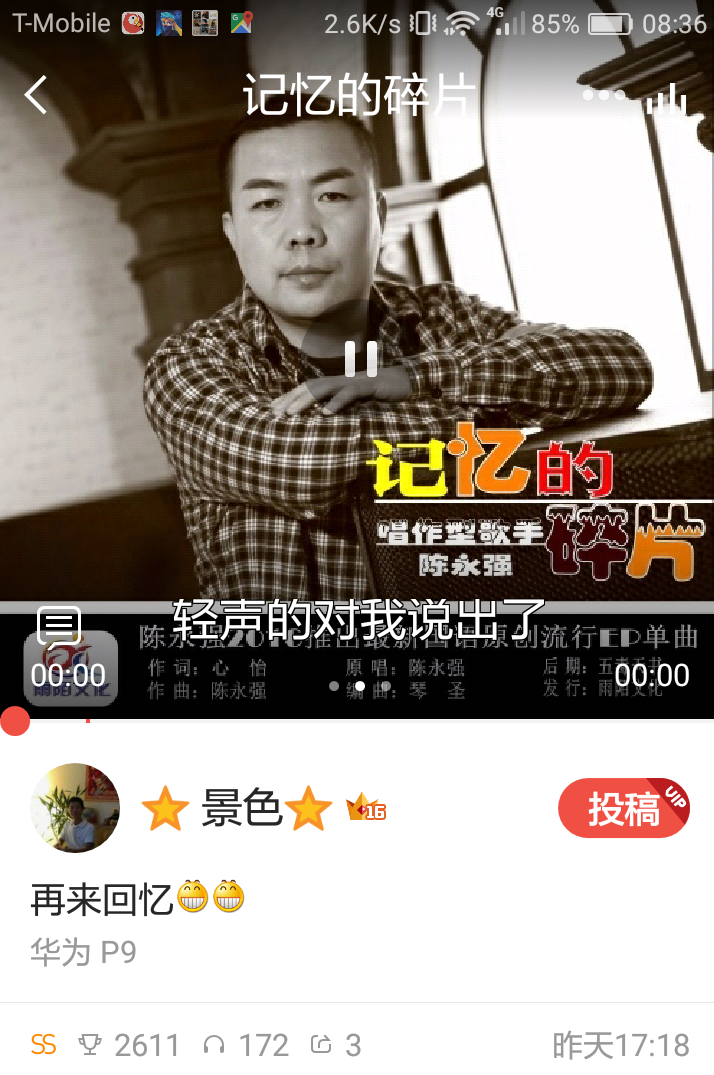Screen dimensions: 714x1075
Task: Tap the red playback progress handle
Action: pyautogui.click(x=14, y=721)
